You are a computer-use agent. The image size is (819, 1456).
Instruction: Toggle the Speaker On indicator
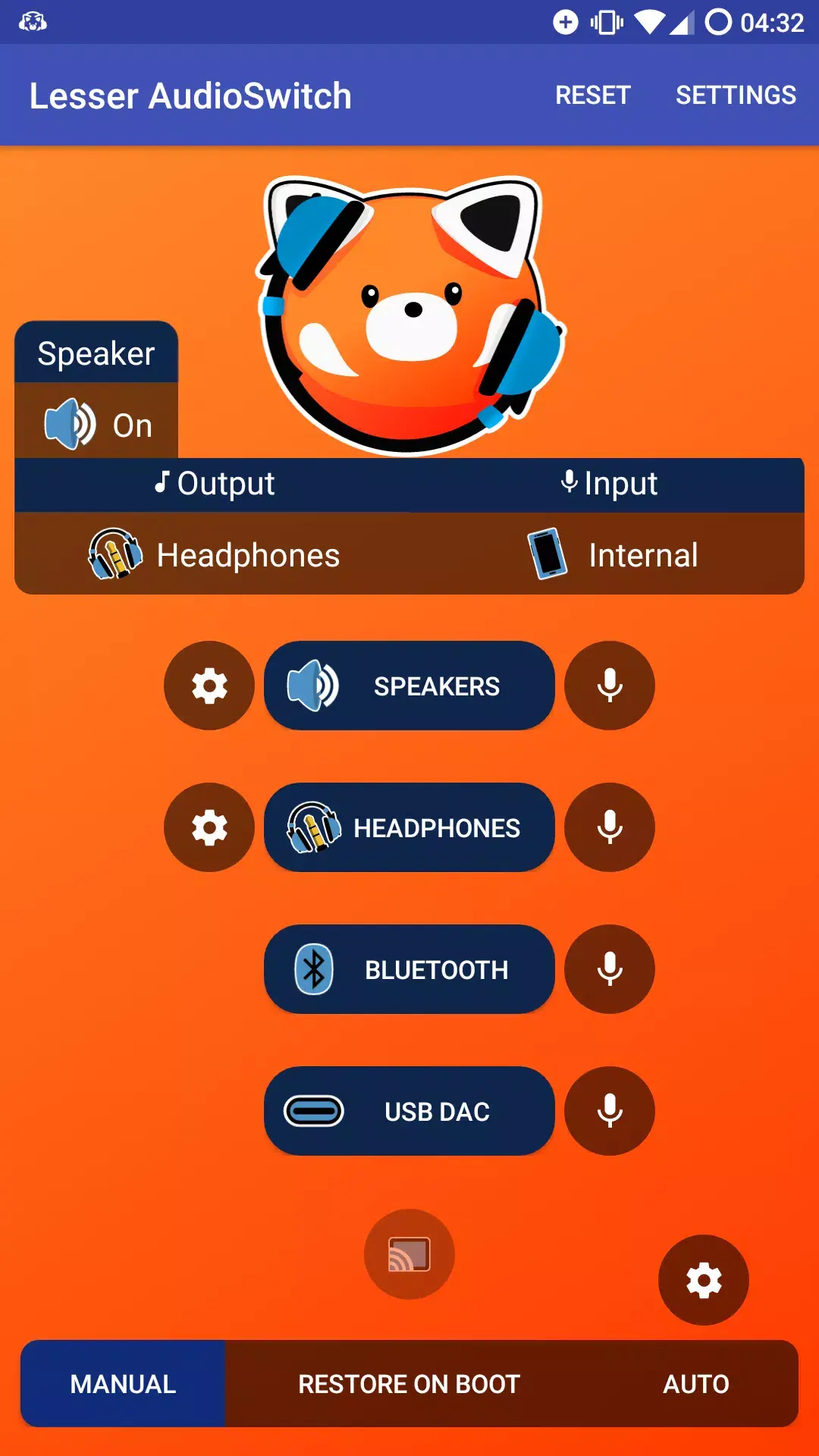point(96,424)
